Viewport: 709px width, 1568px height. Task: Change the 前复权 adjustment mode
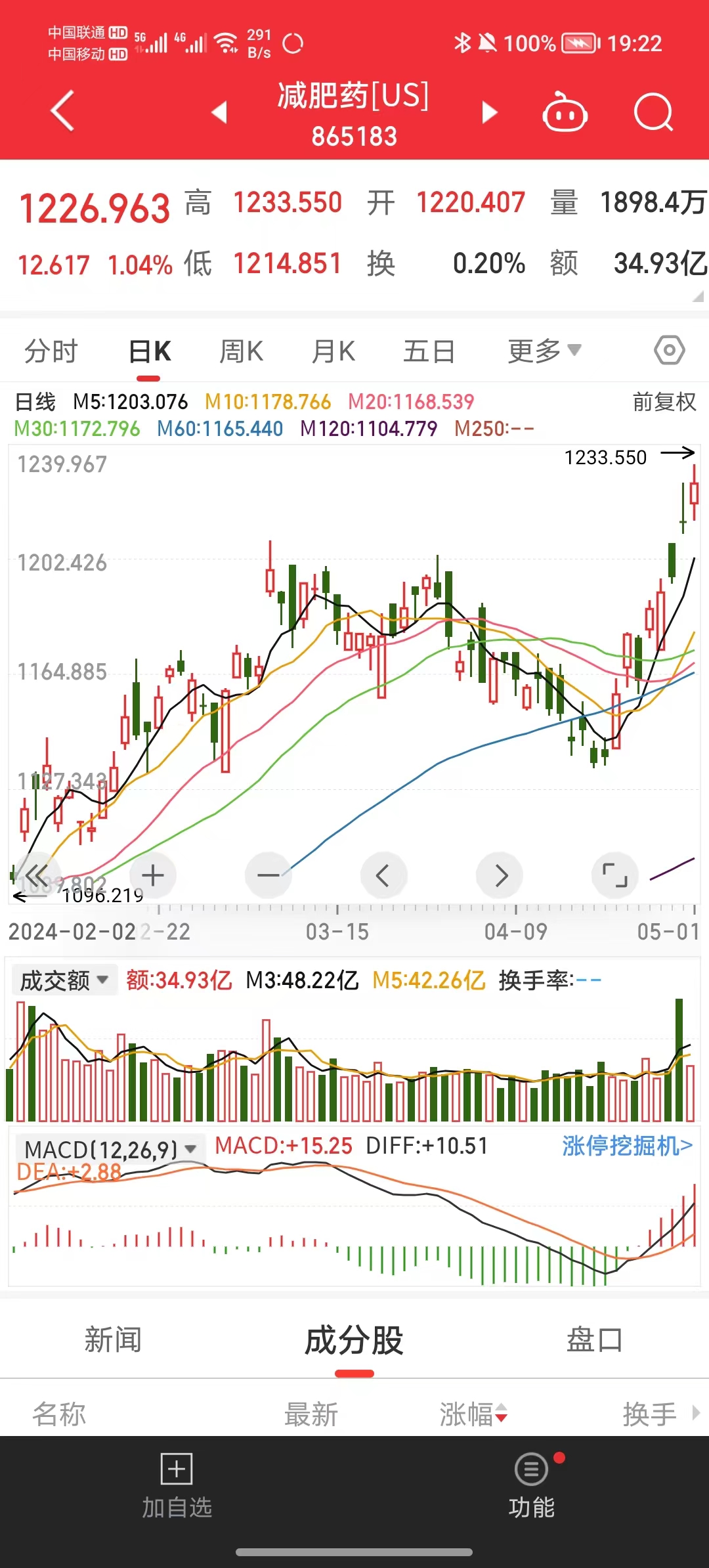pyautogui.click(x=664, y=402)
